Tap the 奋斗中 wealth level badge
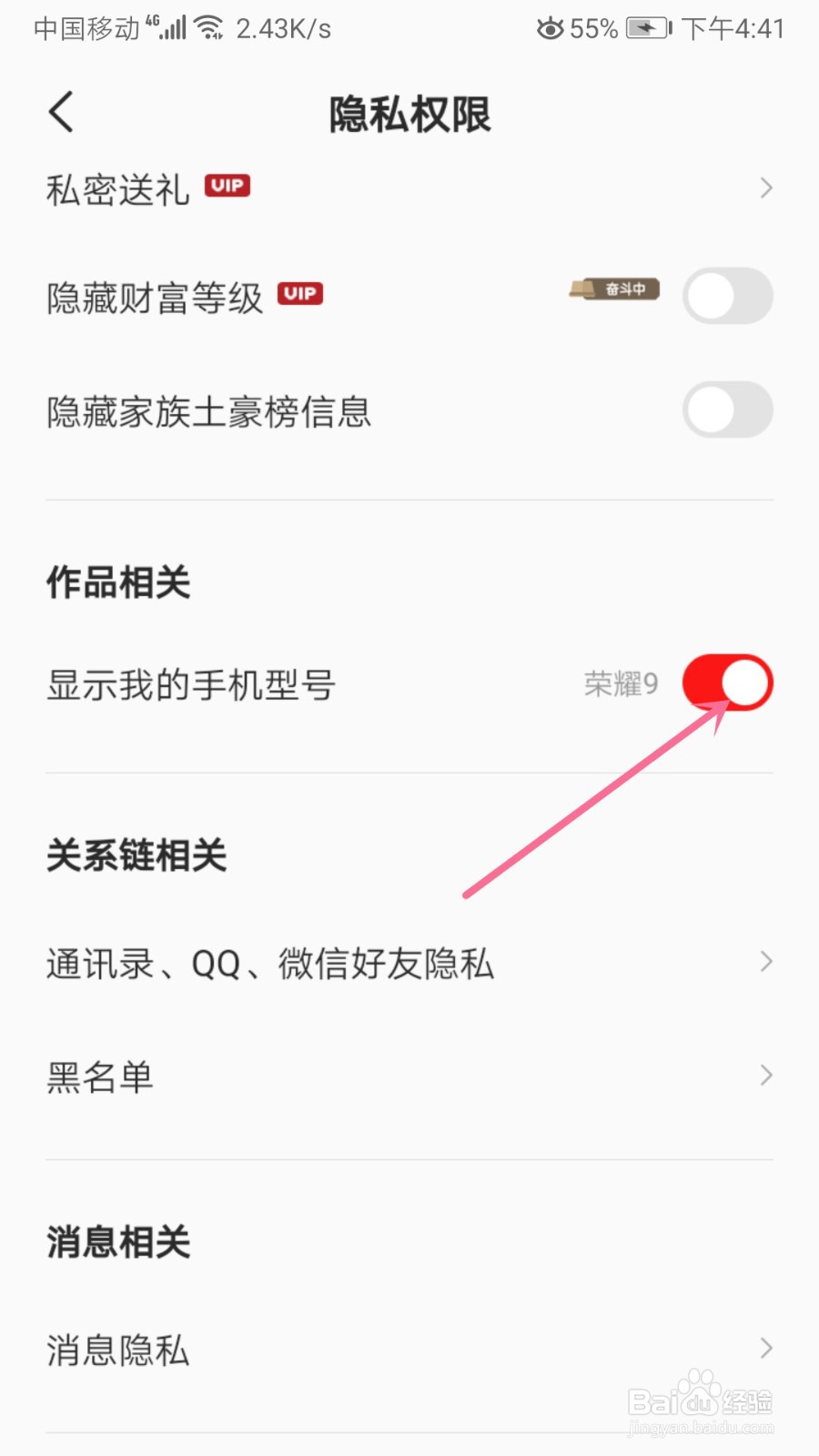The image size is (819, 1456). click(613, 291)
